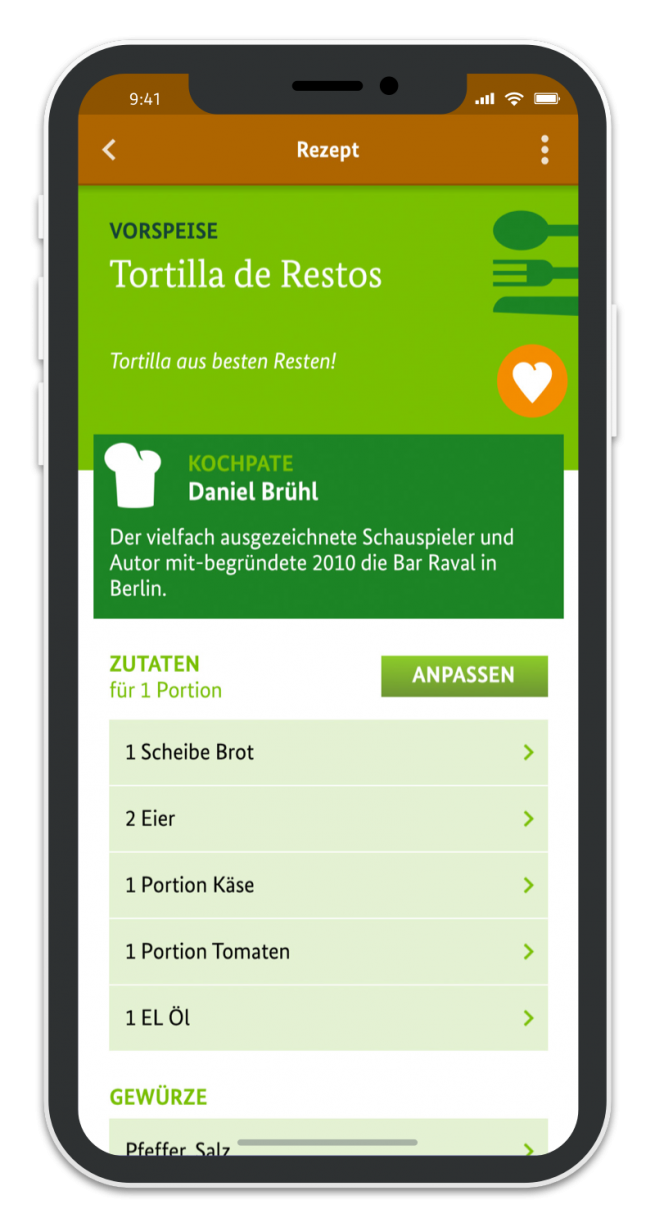The height and width of the screenshot is (1227, 655).
Task: Choose the 1 EL Öl ingredient
Action: click(x=328, y=1018)
